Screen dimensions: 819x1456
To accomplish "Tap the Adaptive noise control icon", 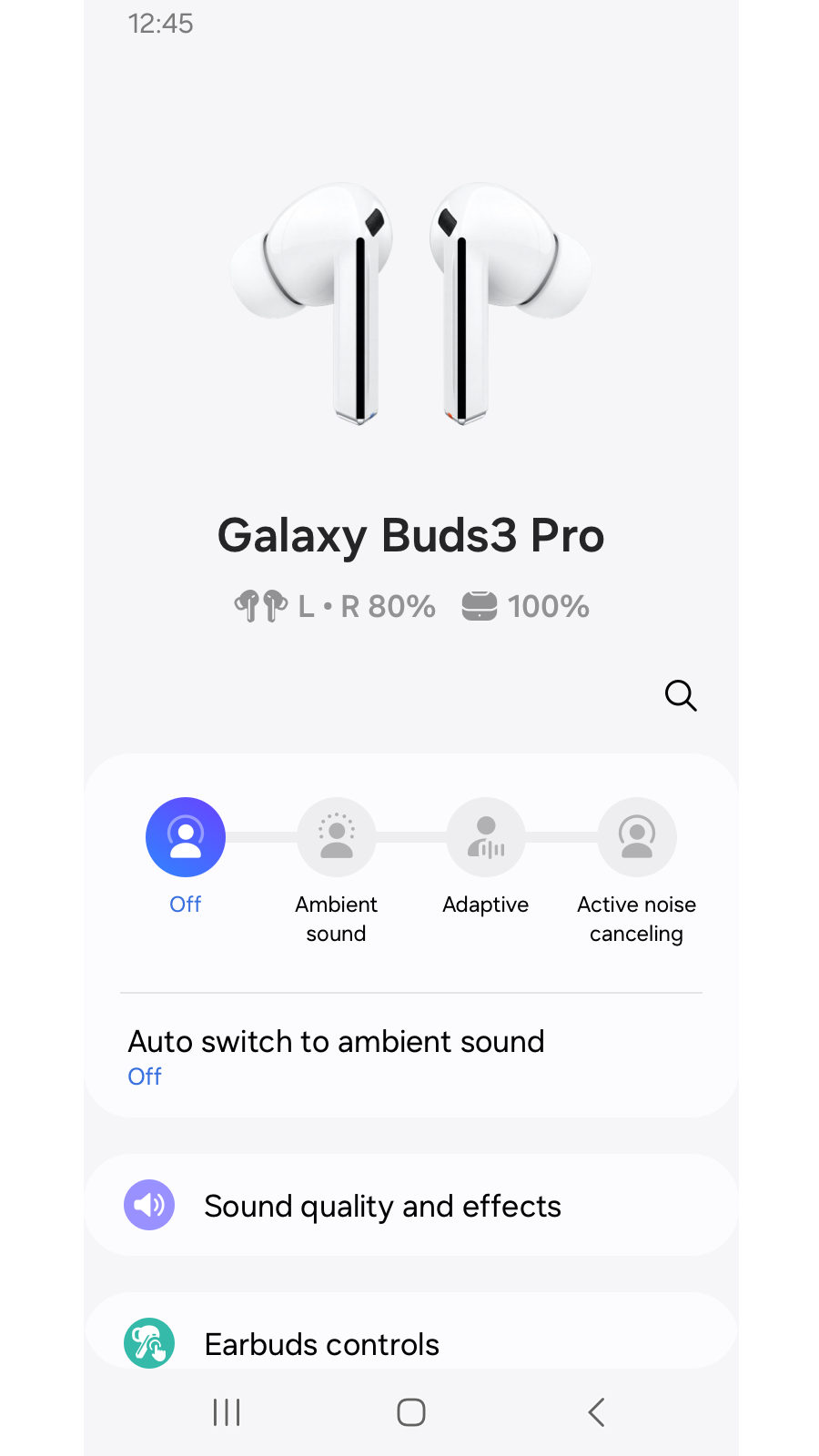I will tap(486, 836).
